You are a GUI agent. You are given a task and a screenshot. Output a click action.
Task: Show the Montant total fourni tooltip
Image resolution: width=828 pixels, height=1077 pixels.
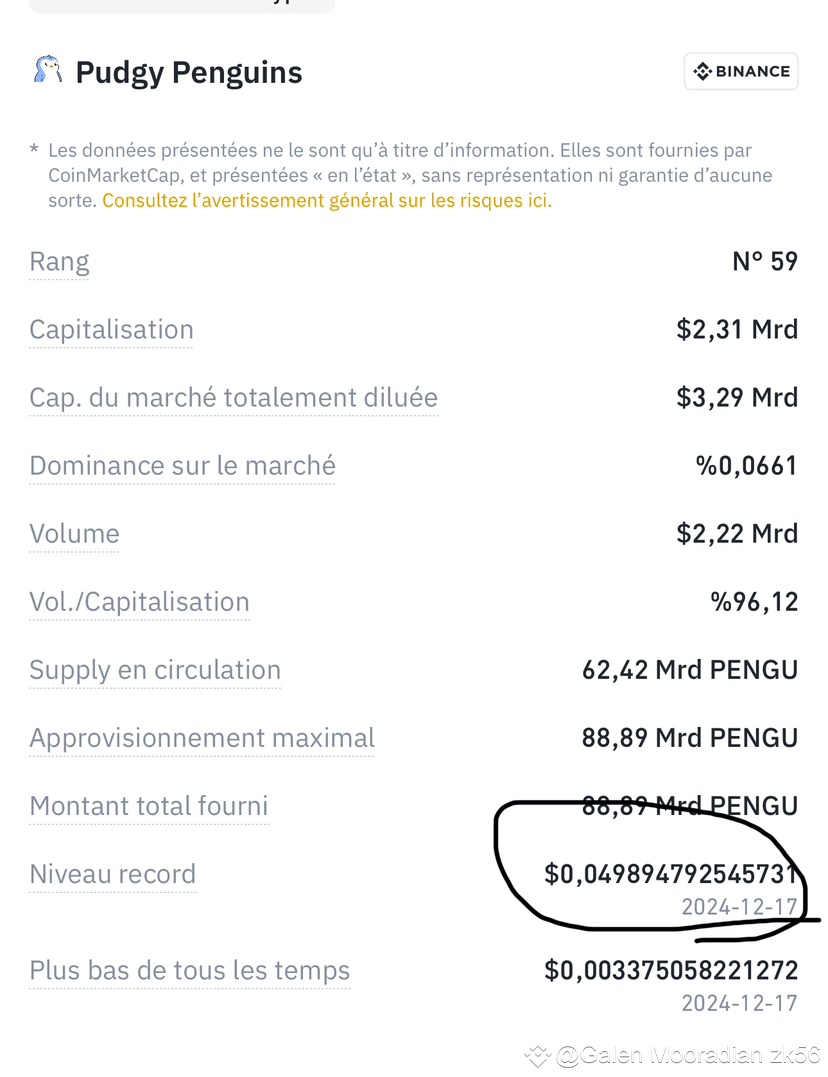click(x=148, y=805)
